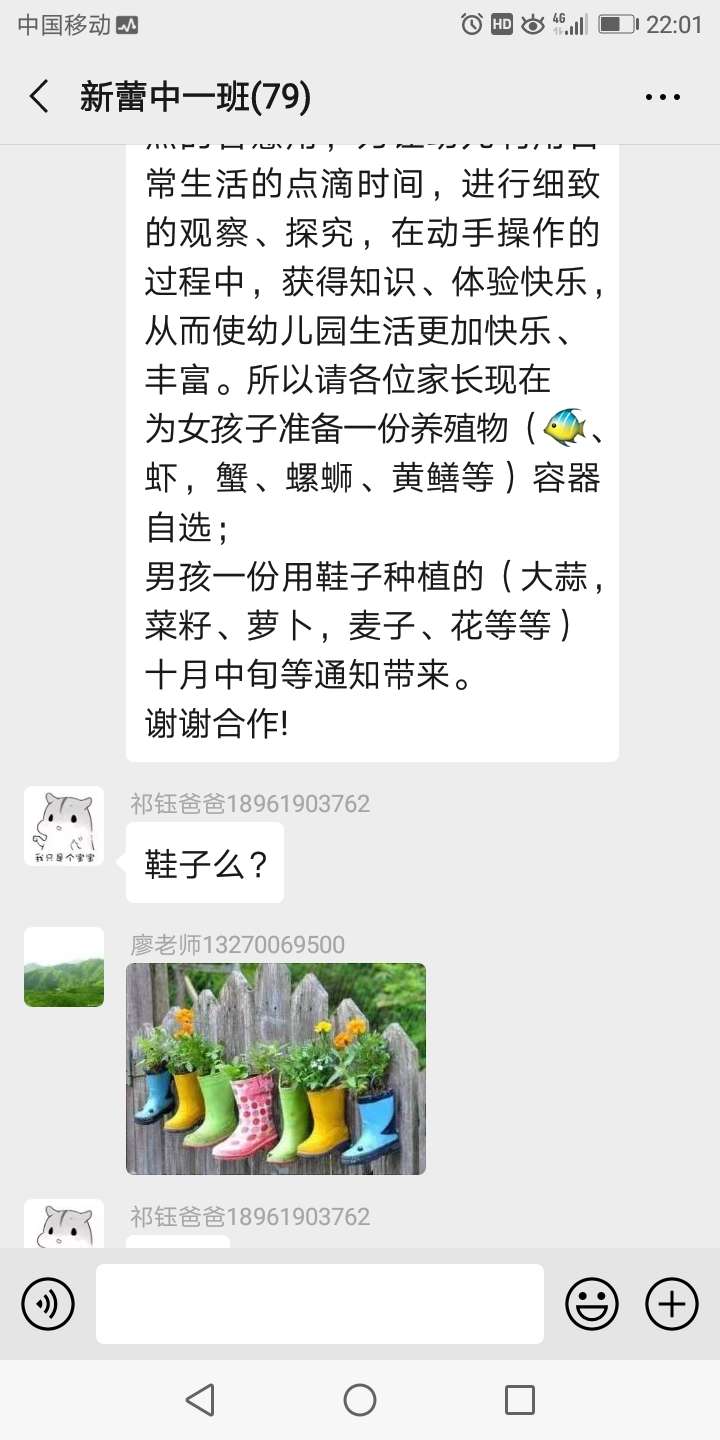Tap the long announcement message bubble
This screenshot has width=720, height=1440.
372,450
